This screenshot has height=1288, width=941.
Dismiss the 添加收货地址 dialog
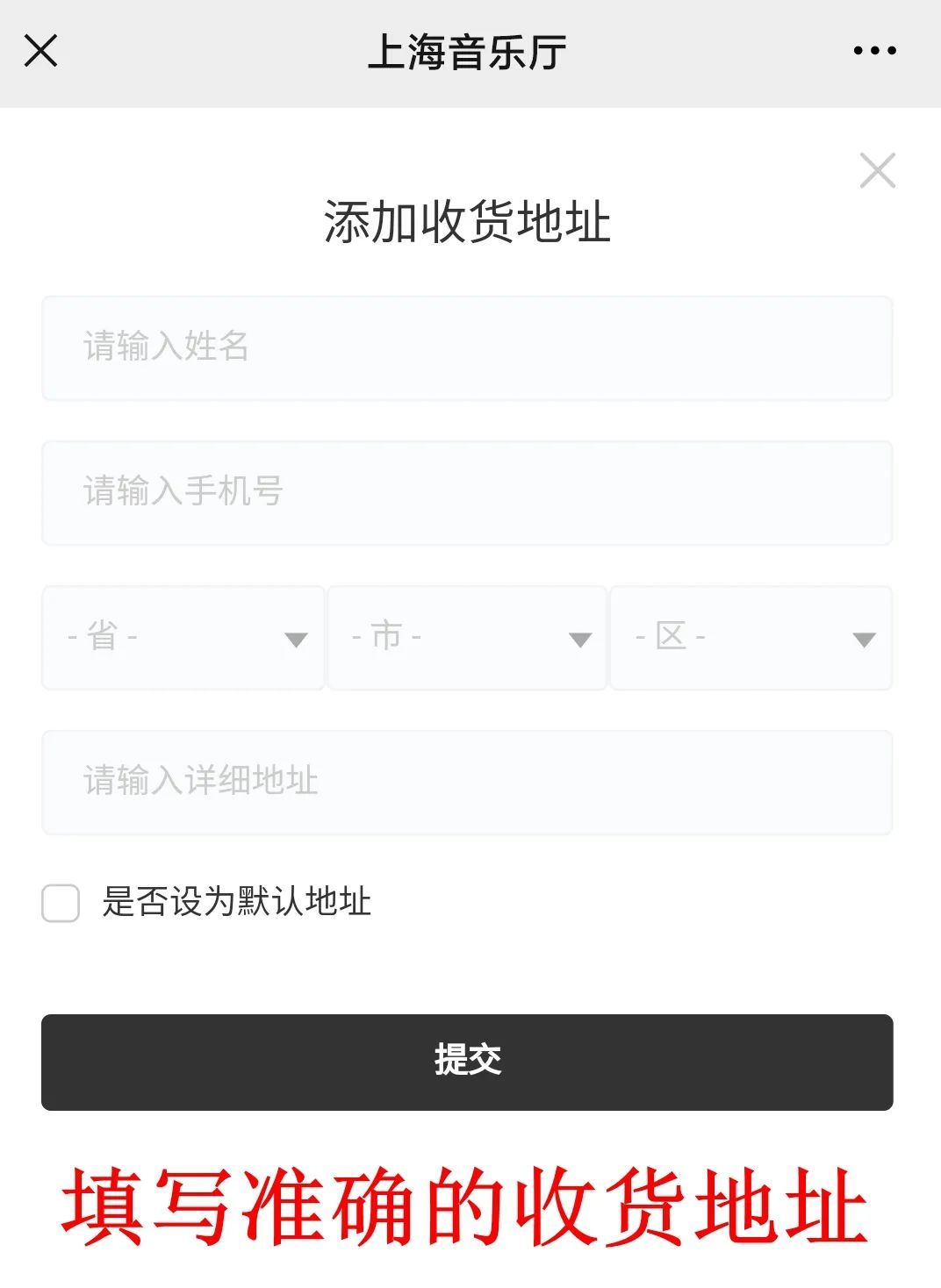pyautogui.click(x=877, y=170)
